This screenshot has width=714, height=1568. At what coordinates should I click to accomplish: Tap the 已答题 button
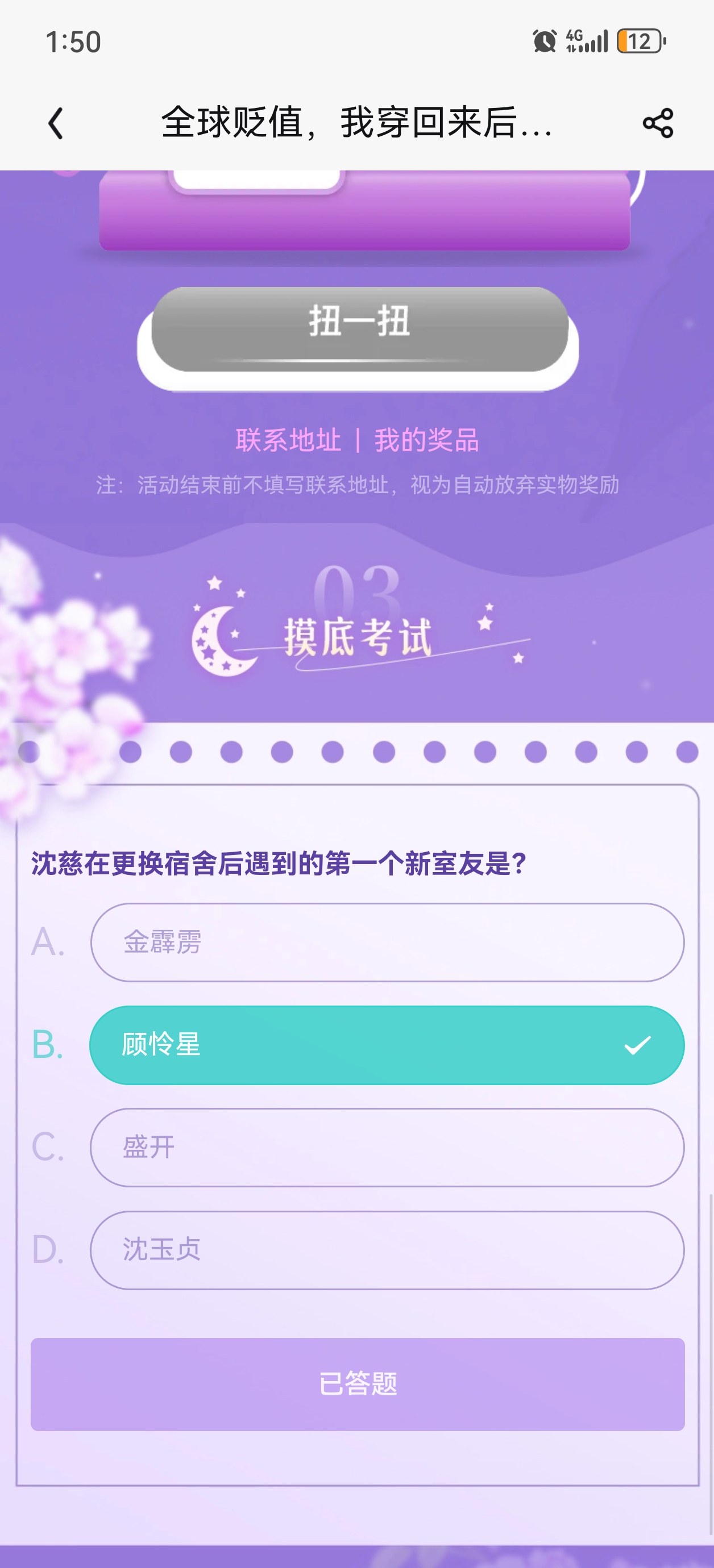(358, 1384)
